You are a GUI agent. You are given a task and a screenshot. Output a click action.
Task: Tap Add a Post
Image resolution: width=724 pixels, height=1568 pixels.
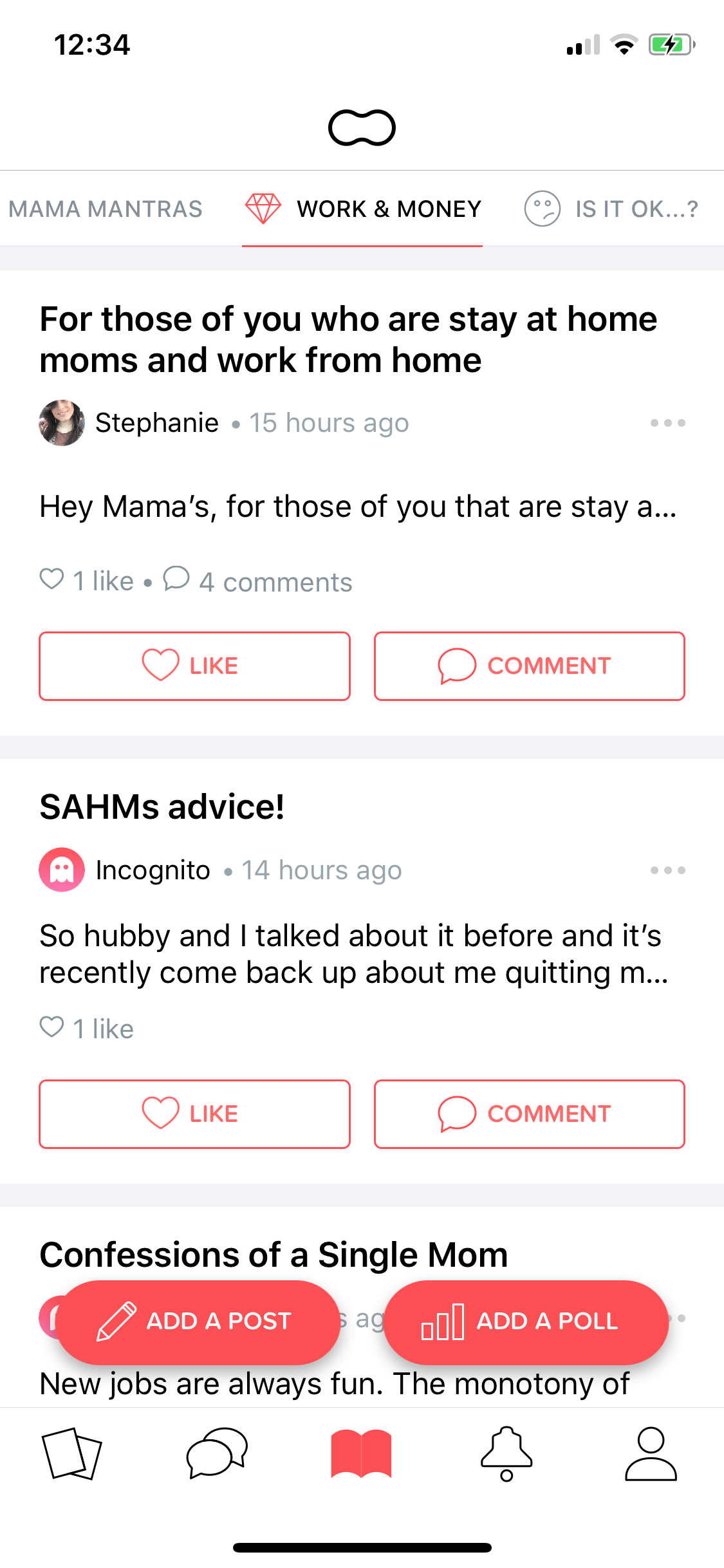coord(198,1321)
